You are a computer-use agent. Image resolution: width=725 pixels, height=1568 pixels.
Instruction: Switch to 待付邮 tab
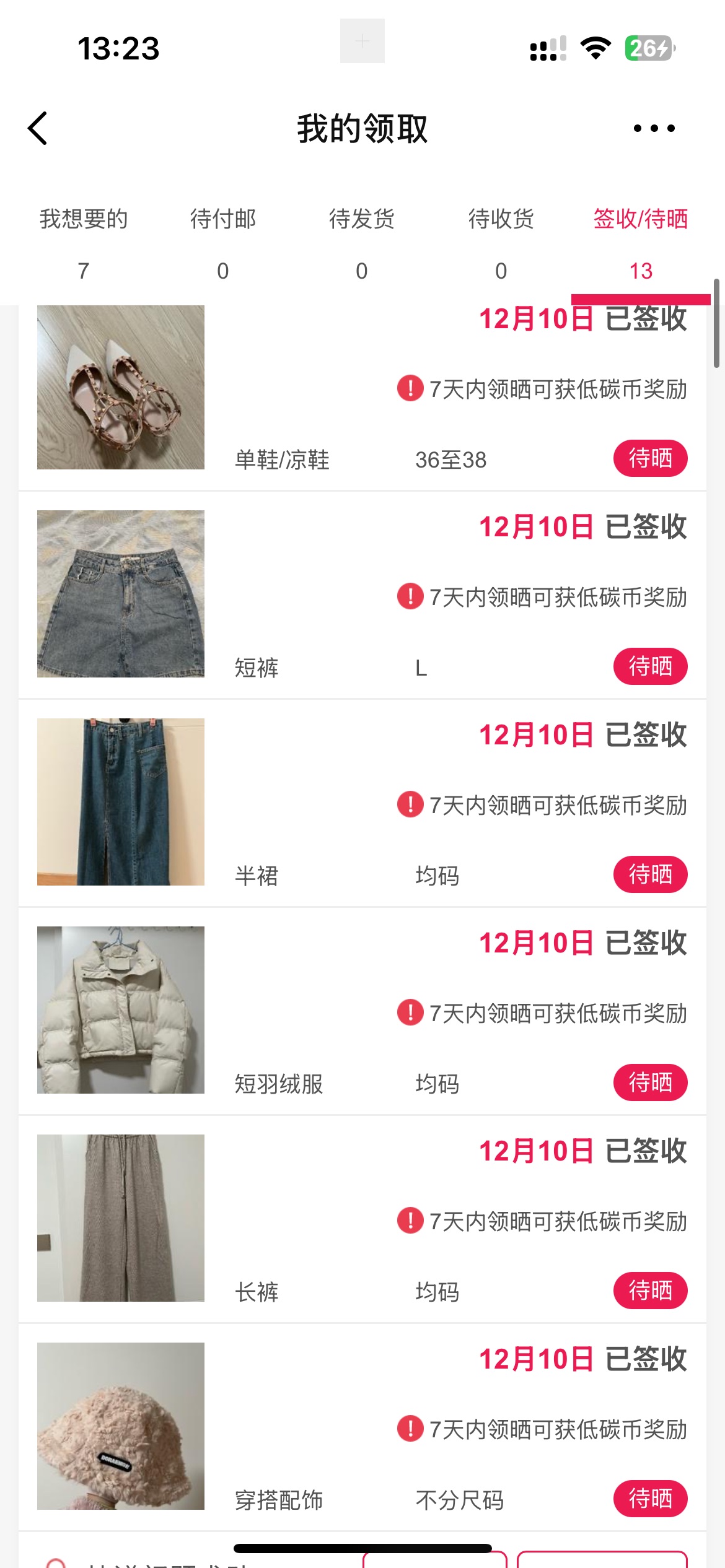[x=222, y=243]
